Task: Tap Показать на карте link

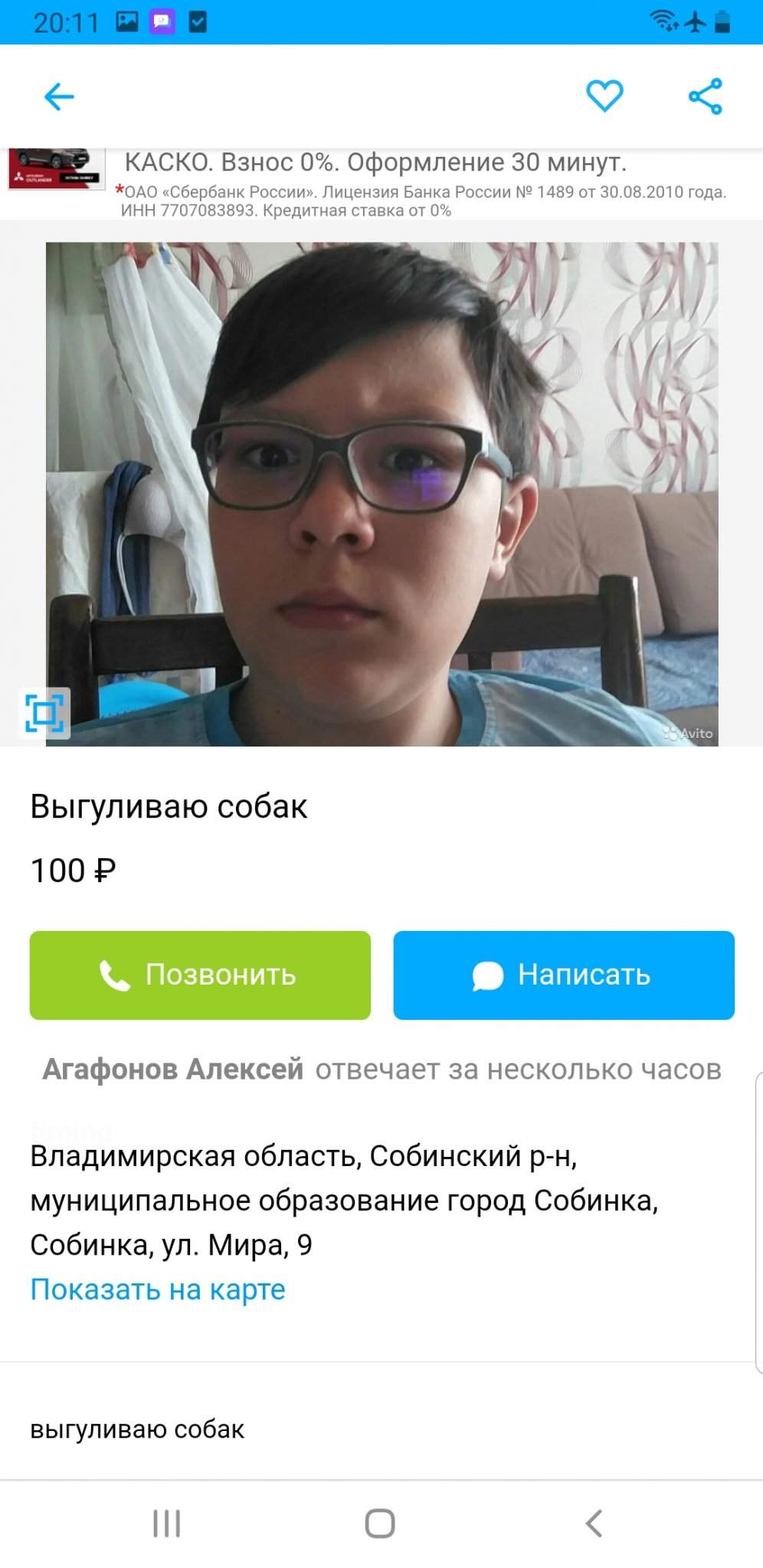Action: pyautogui.click(x=158, y=1290)
